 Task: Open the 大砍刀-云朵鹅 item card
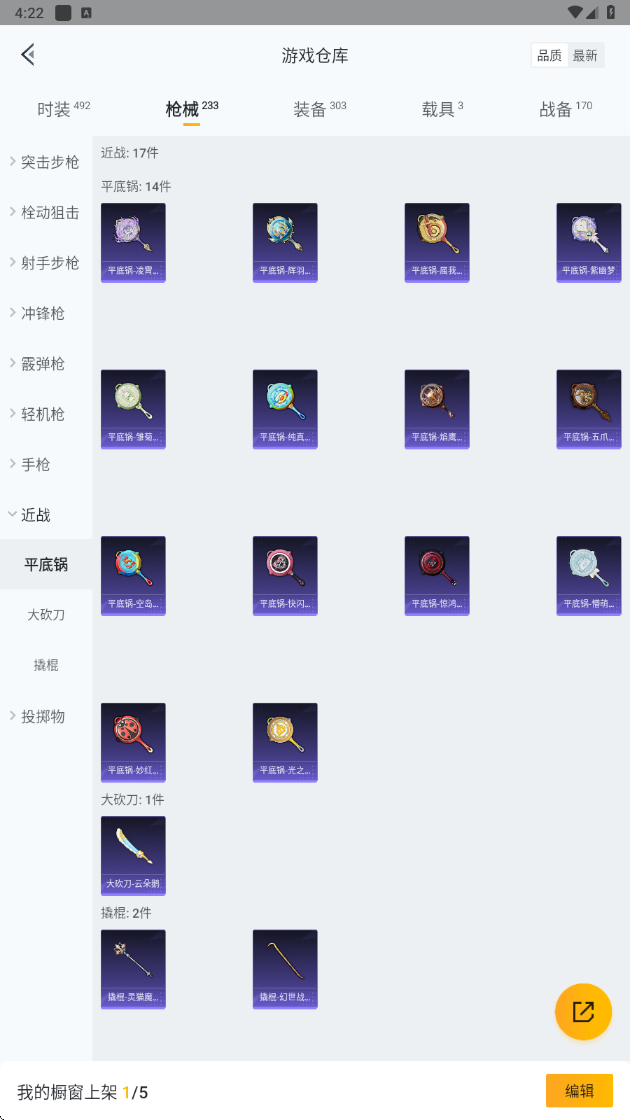coord(133,856)
